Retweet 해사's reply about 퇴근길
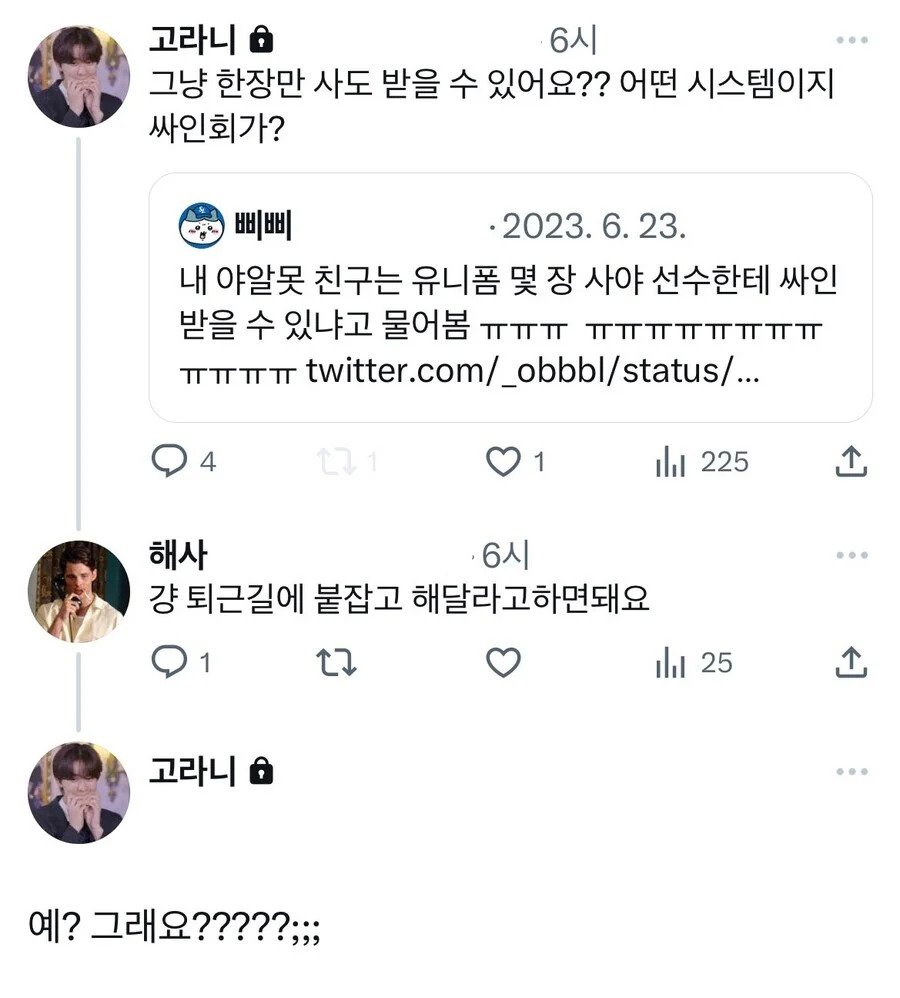Image resolution: width=900 pixels, height=998 pixels. pyautogui.click(x=335, y=662)
